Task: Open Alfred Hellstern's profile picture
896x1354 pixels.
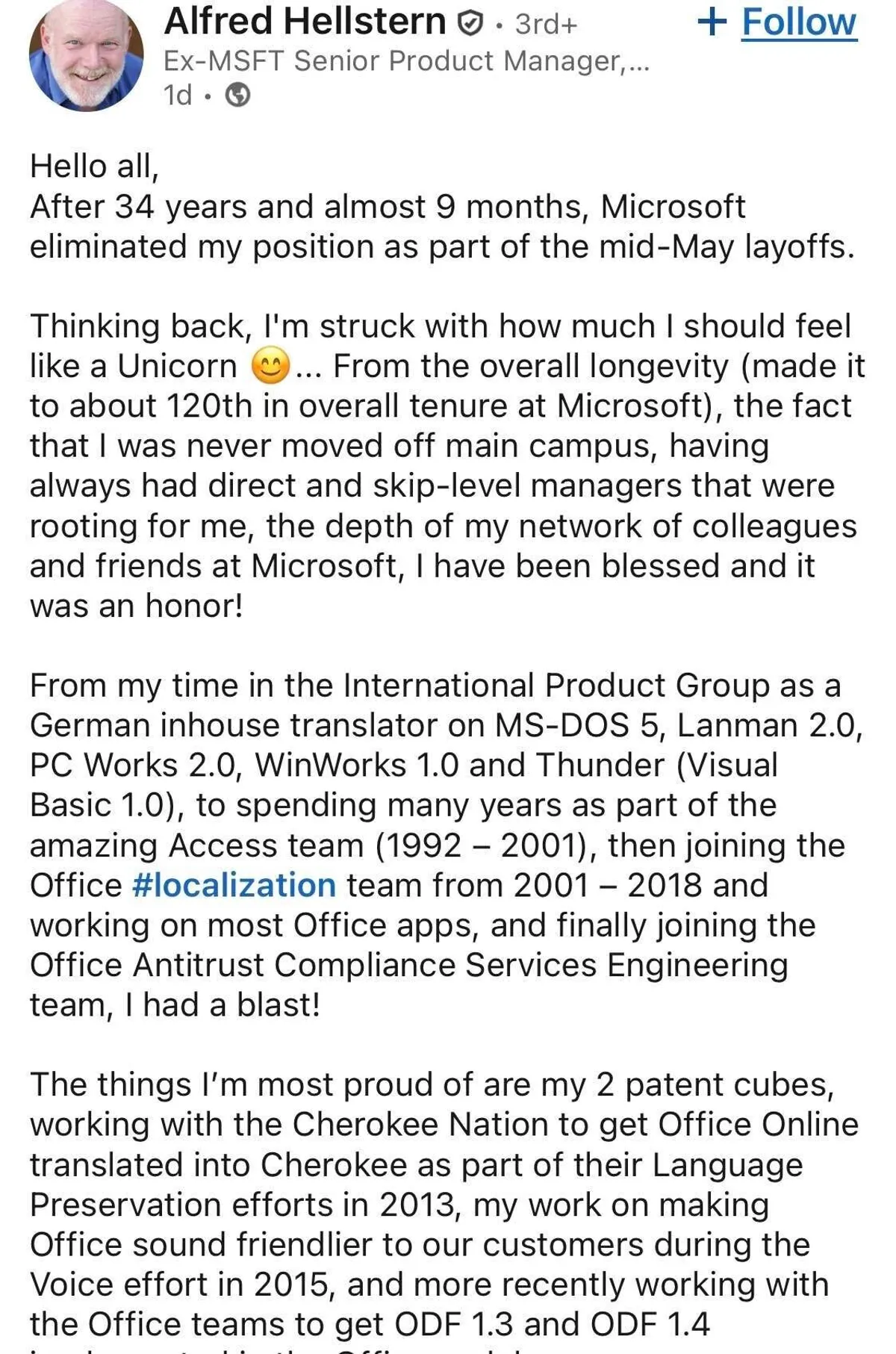Action: [x=85, y=55]
